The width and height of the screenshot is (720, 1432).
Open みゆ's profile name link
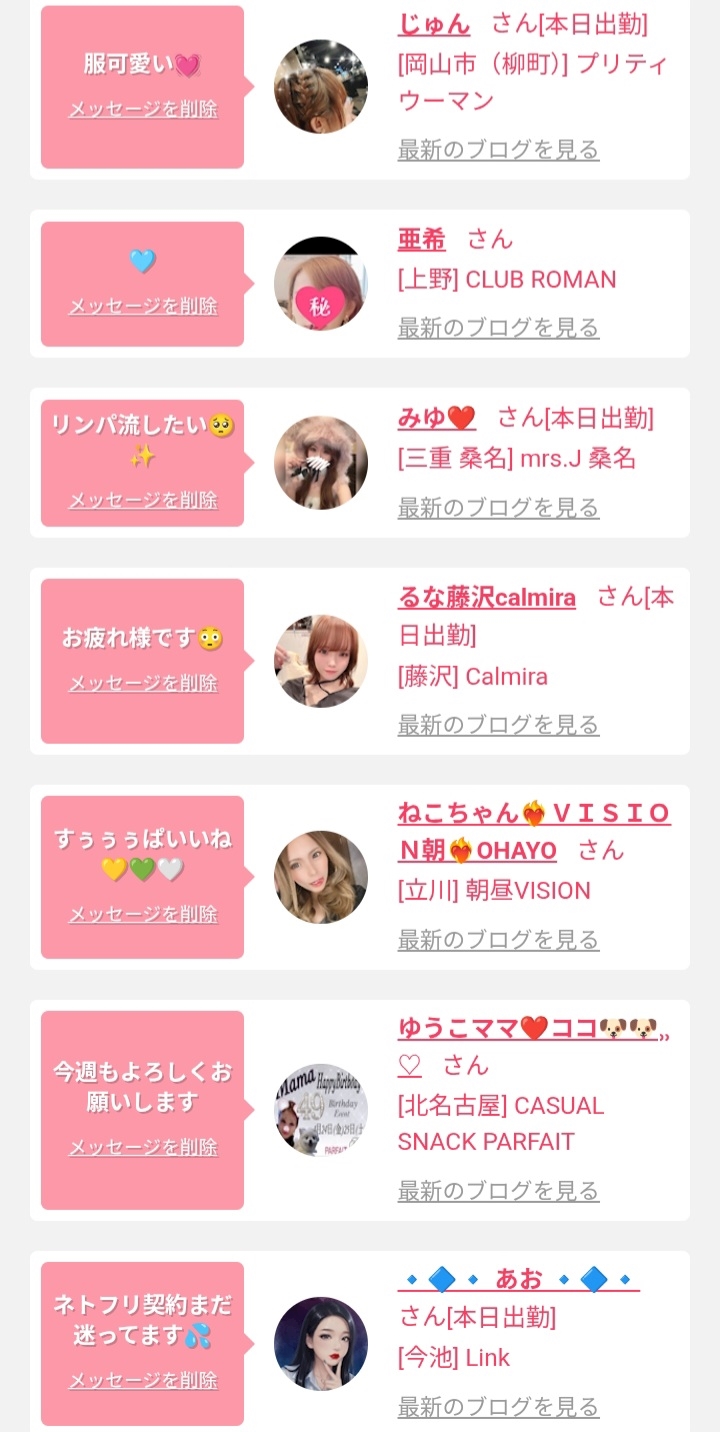click(x=437, y=418)
